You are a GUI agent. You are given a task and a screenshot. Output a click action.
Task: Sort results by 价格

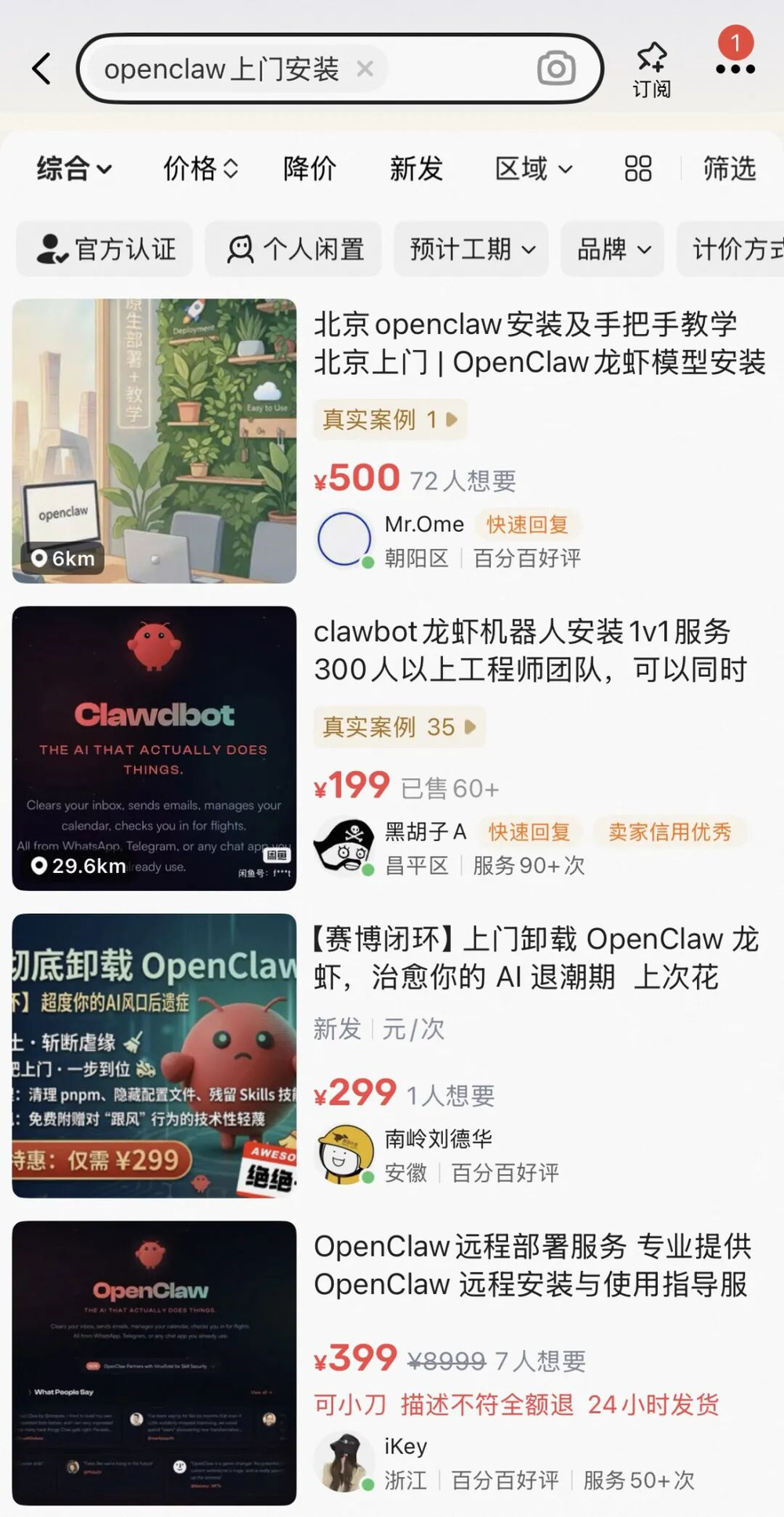click(200, 169)
